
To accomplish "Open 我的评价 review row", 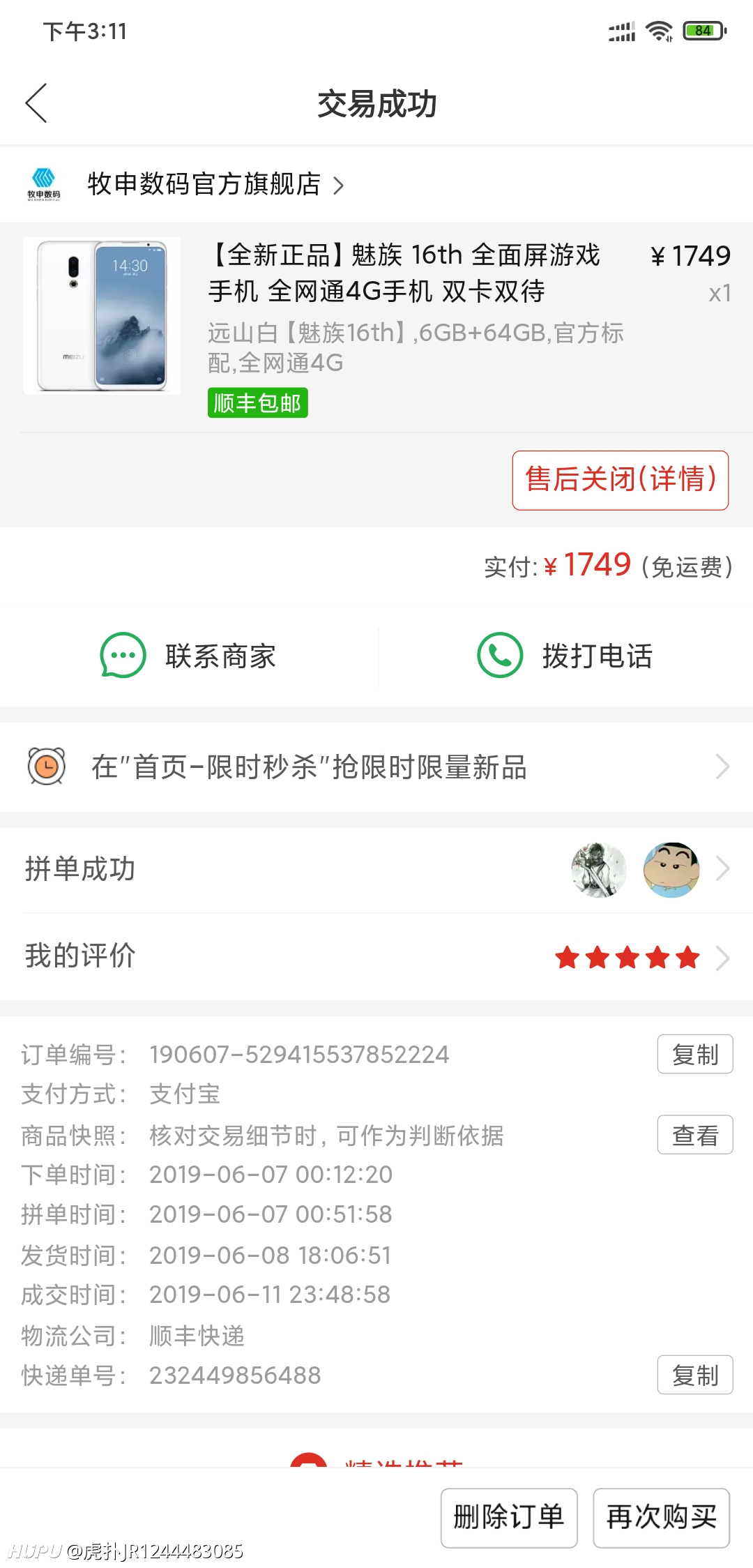I will coord(376,956).
